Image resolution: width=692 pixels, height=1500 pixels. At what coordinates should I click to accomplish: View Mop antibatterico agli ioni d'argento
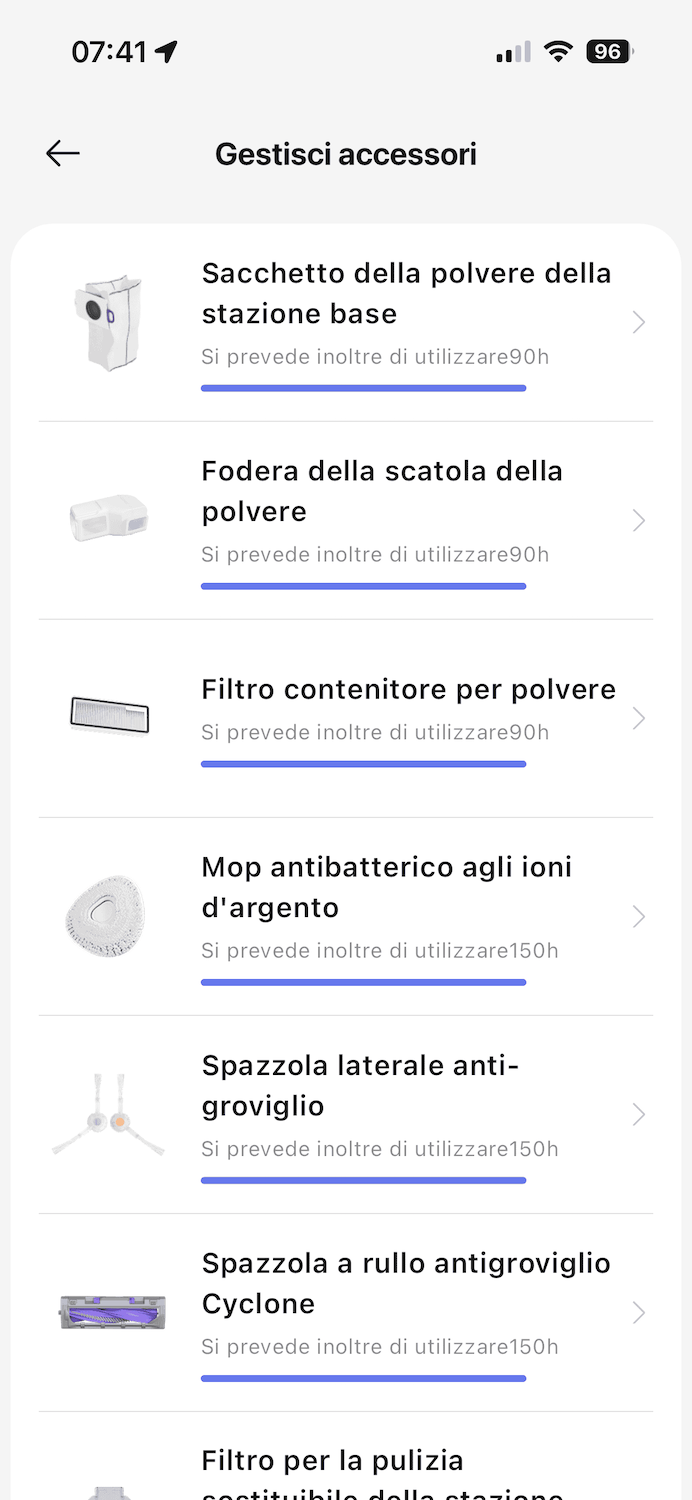pyautogui.click(x=345, y=916)
